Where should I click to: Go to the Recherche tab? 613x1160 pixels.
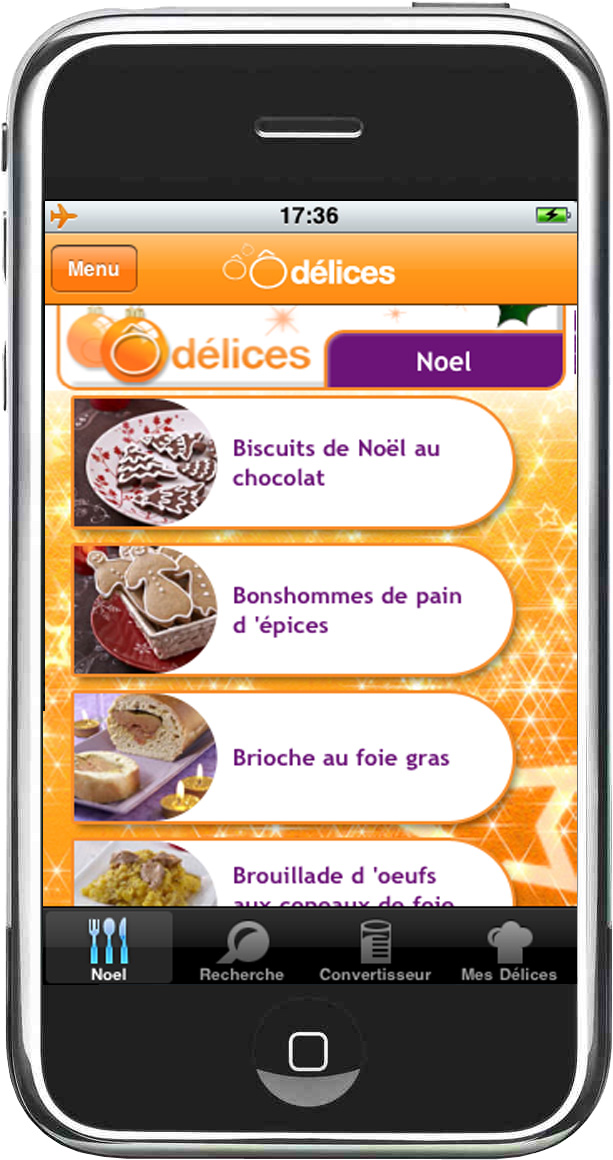(242, 947)
